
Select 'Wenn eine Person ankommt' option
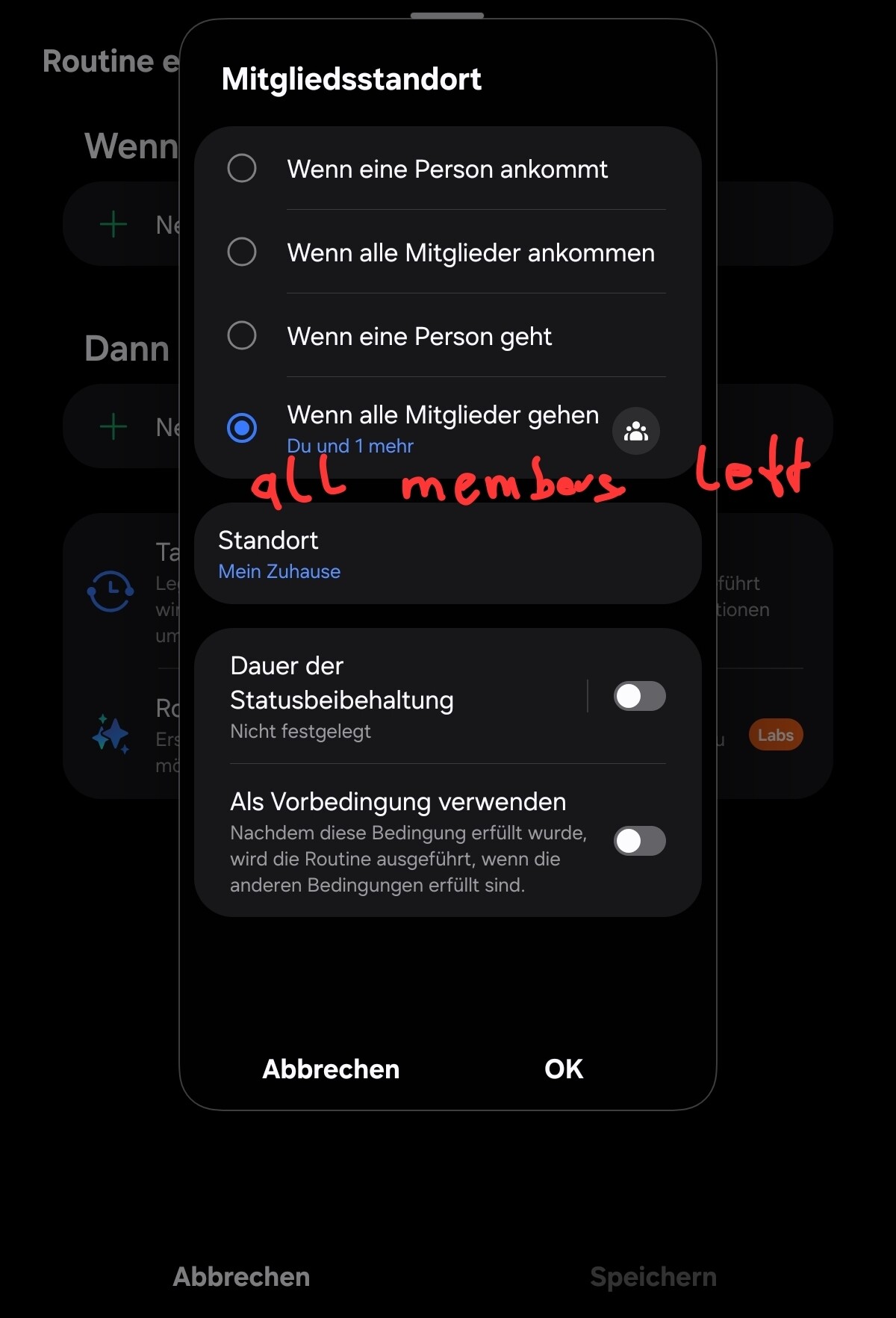242,169
